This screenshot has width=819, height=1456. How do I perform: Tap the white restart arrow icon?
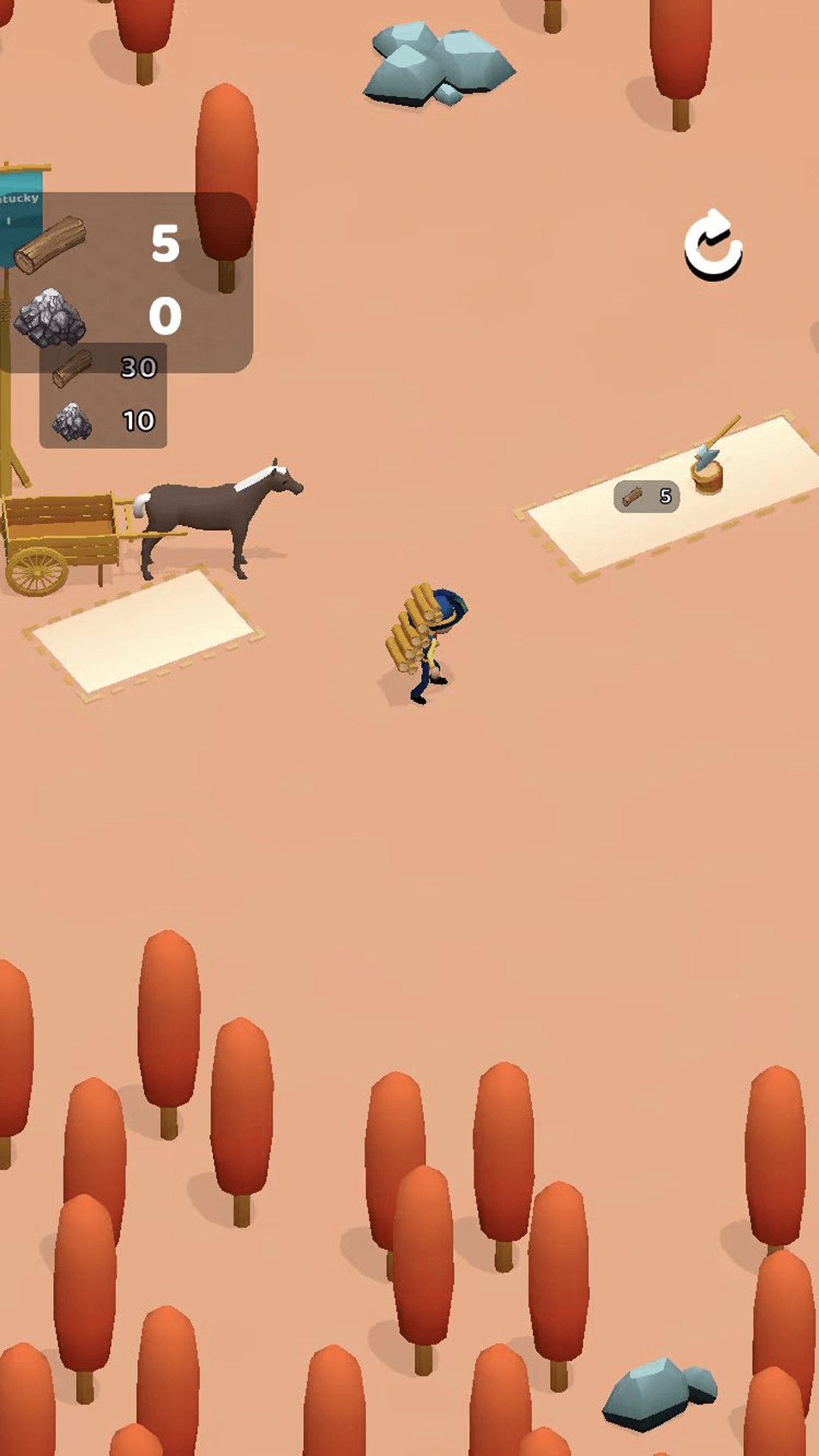713,245
